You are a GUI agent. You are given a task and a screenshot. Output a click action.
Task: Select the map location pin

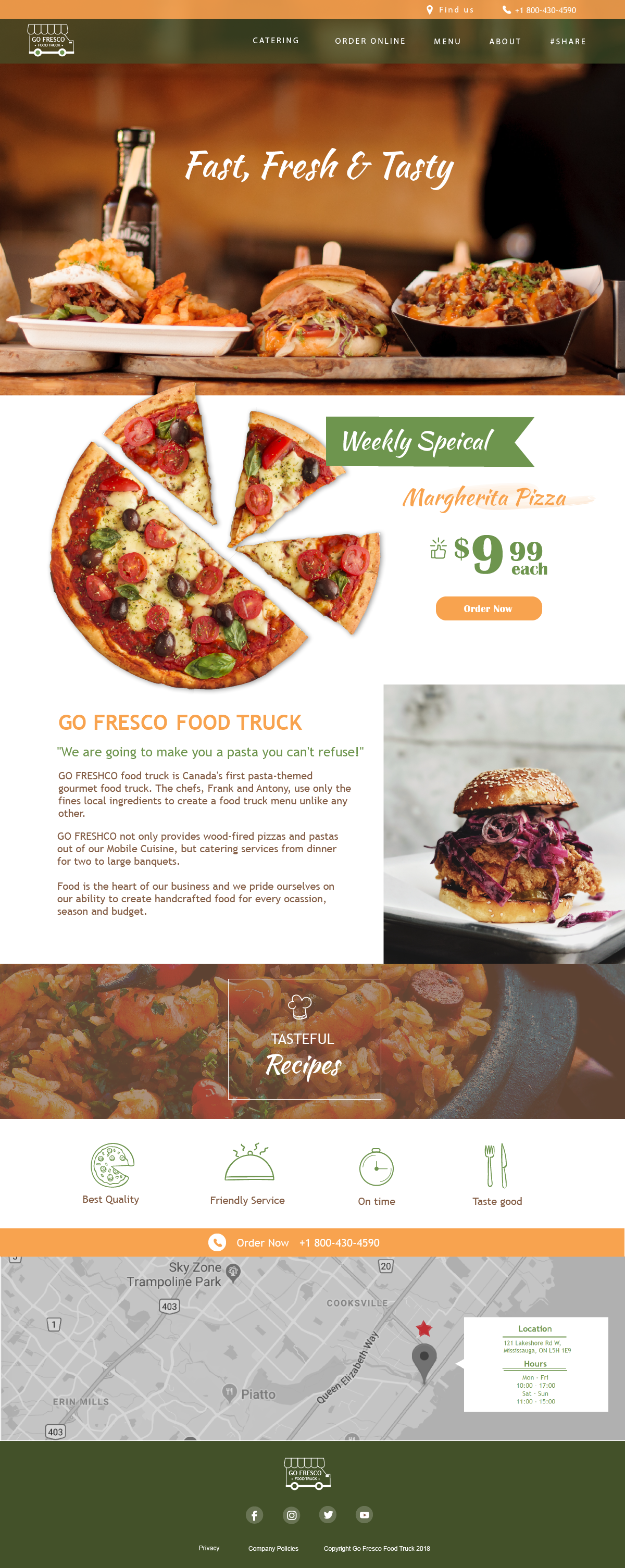pos(424,1361)
